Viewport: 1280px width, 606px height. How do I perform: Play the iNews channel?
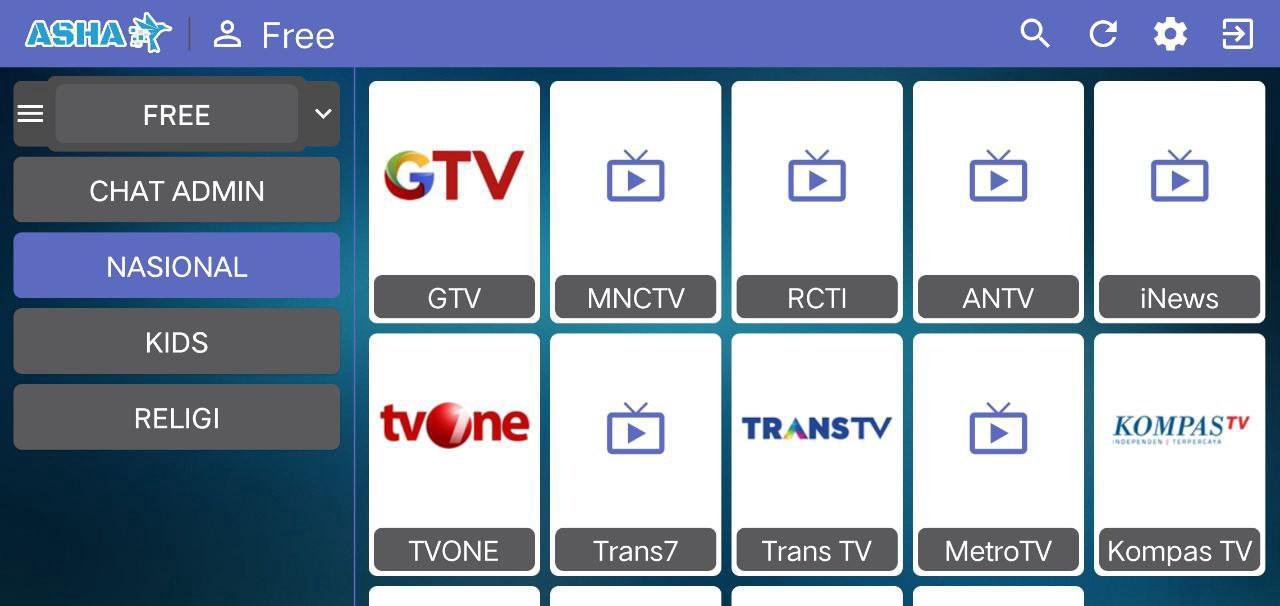1179,200
